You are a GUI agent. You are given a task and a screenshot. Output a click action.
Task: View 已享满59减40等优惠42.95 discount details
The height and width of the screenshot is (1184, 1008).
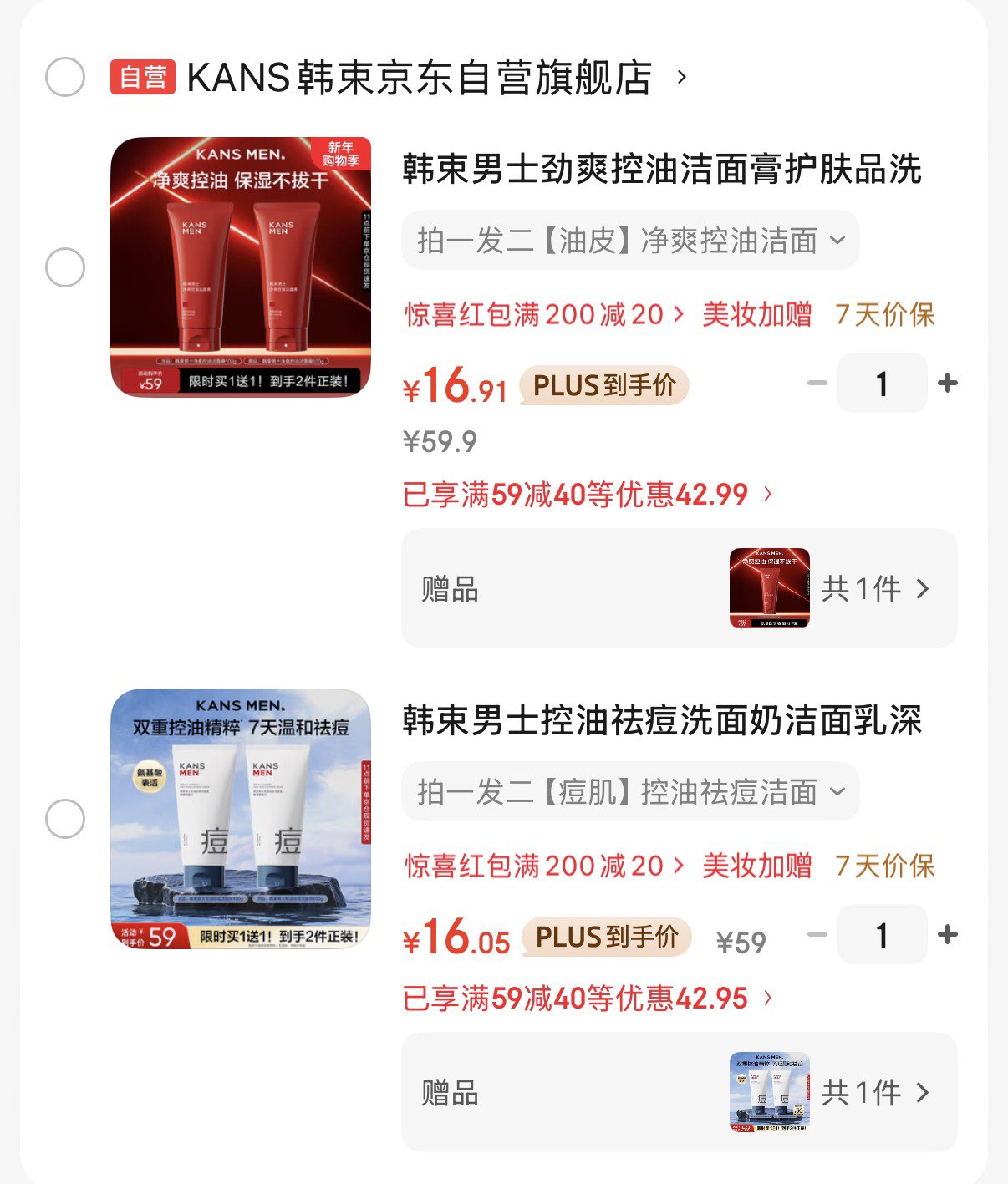[x=587, y=998]
